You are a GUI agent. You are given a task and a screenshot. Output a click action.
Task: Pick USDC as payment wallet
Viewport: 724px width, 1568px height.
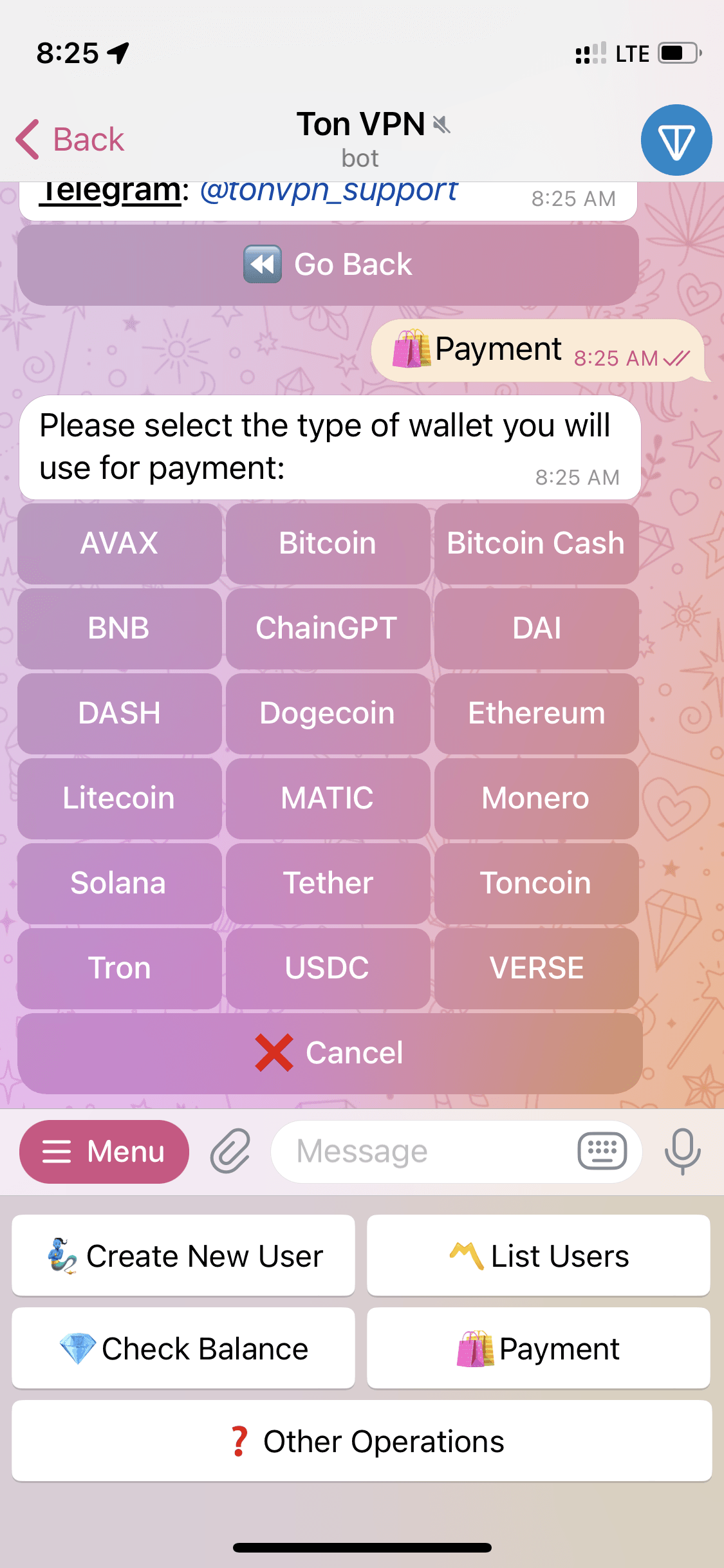328,968
